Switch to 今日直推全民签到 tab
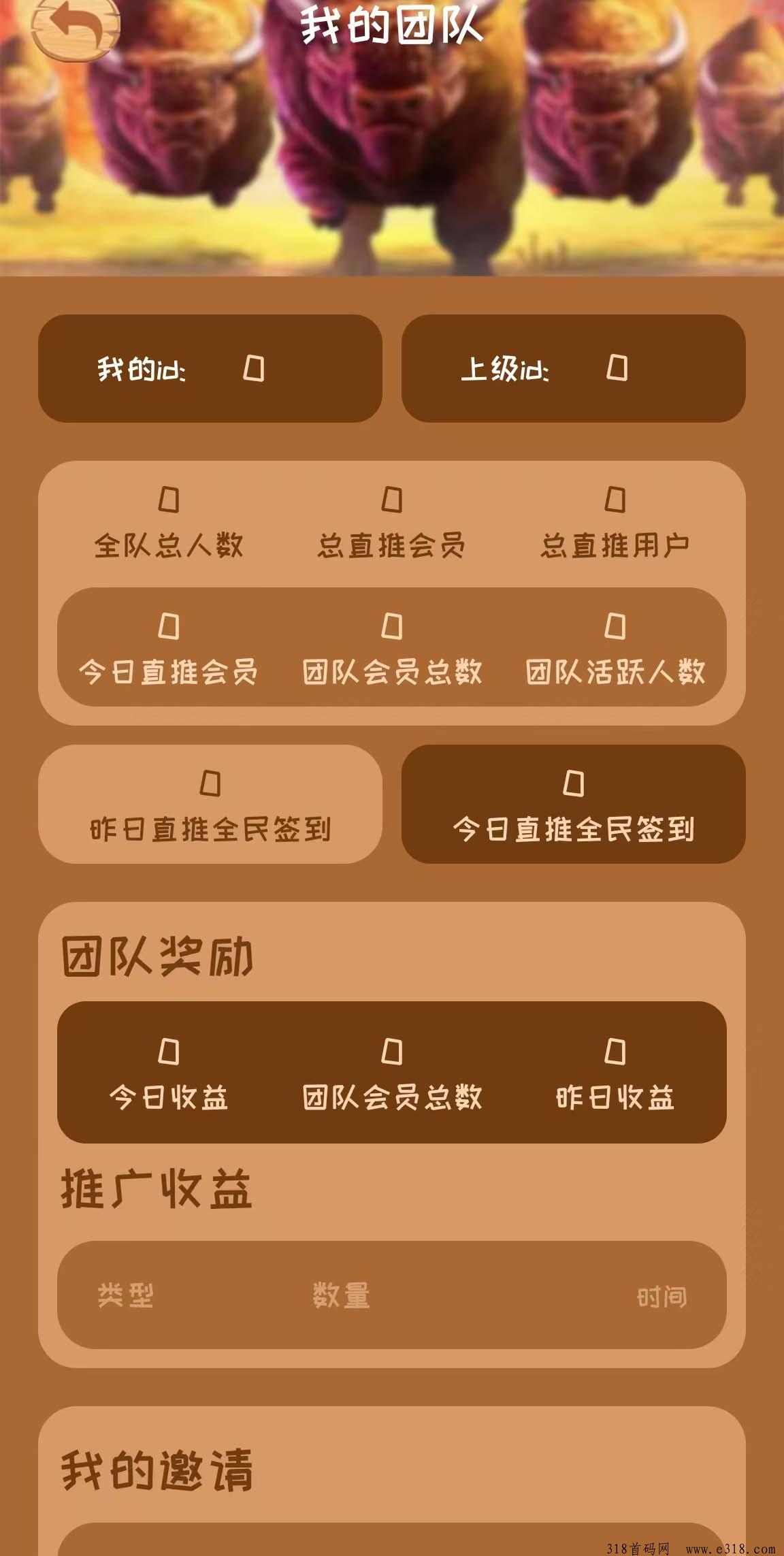Image resolution: width=784 pixels, height=1556 pixels. tap(573, 805)
